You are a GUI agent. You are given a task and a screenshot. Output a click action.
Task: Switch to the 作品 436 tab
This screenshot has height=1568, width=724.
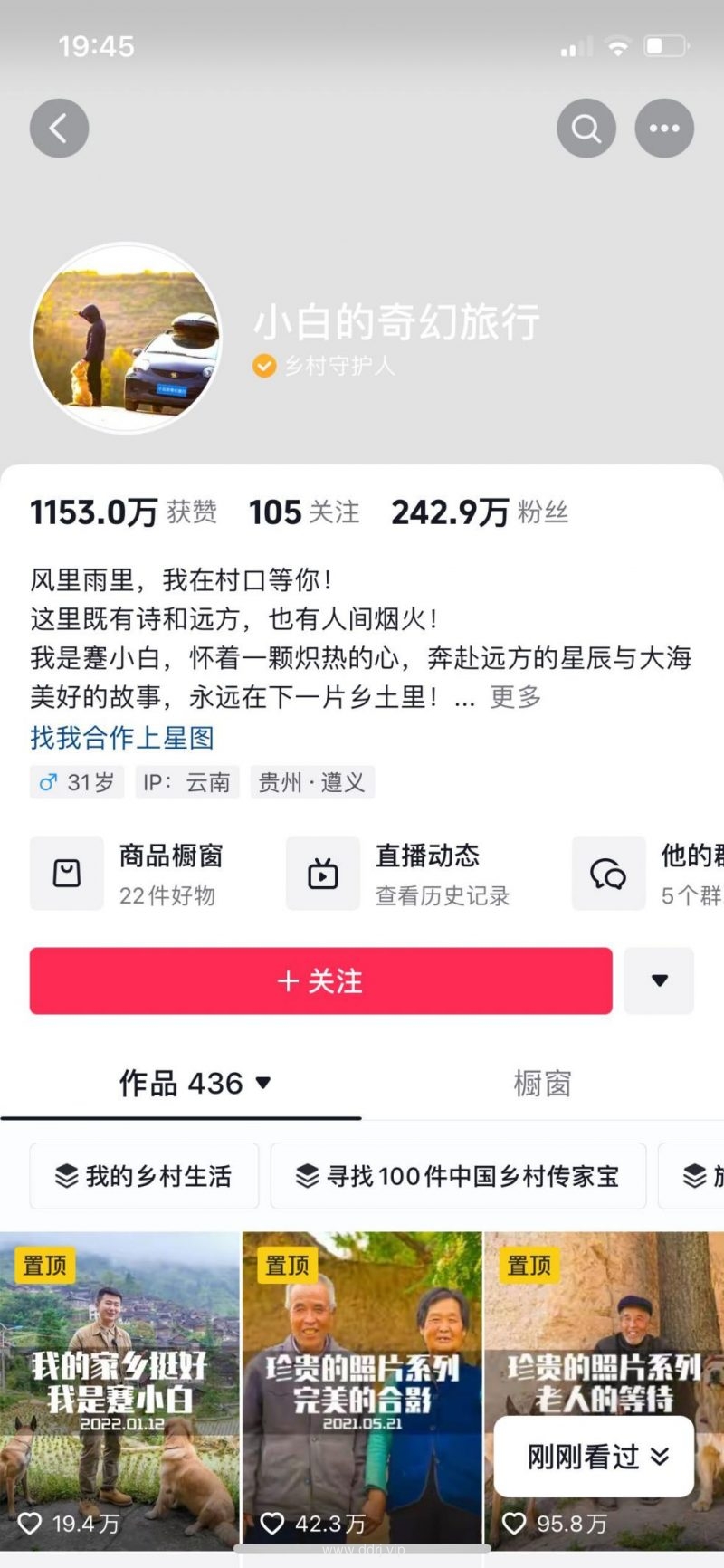[x=194, y=1084]
